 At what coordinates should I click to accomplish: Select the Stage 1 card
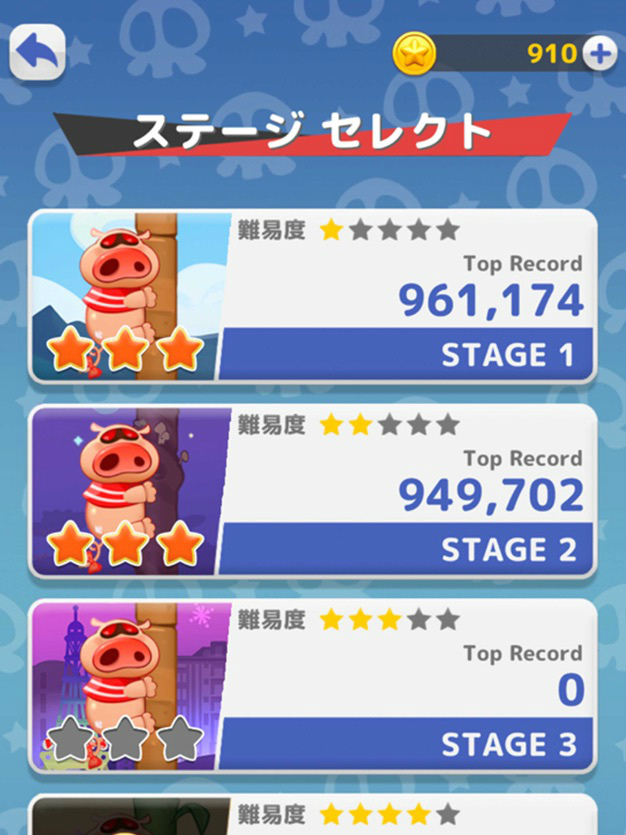312,296
